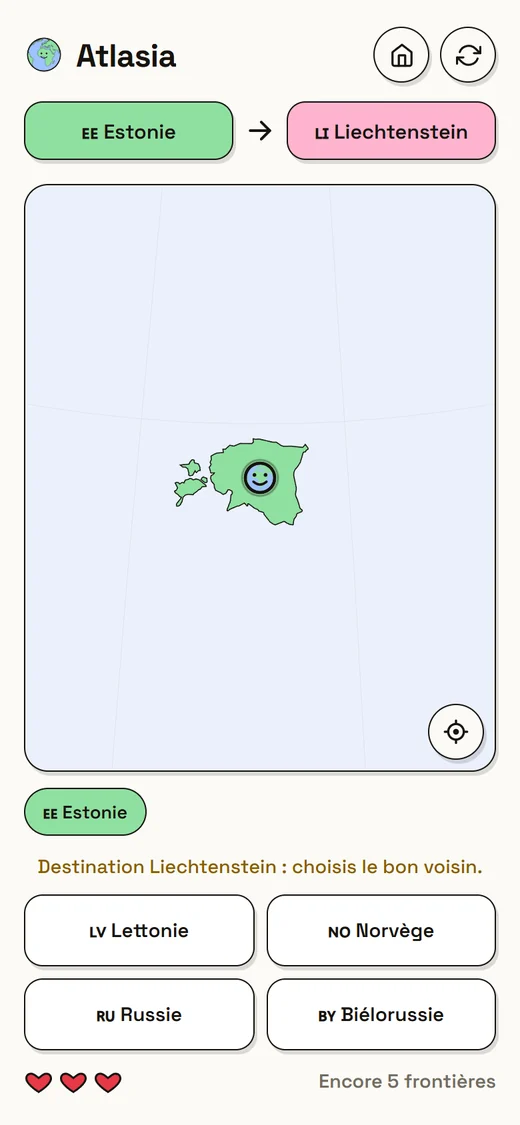Select the Norvège answer
This screenshot has height=1125, width=520.
[x=381, y=931]
